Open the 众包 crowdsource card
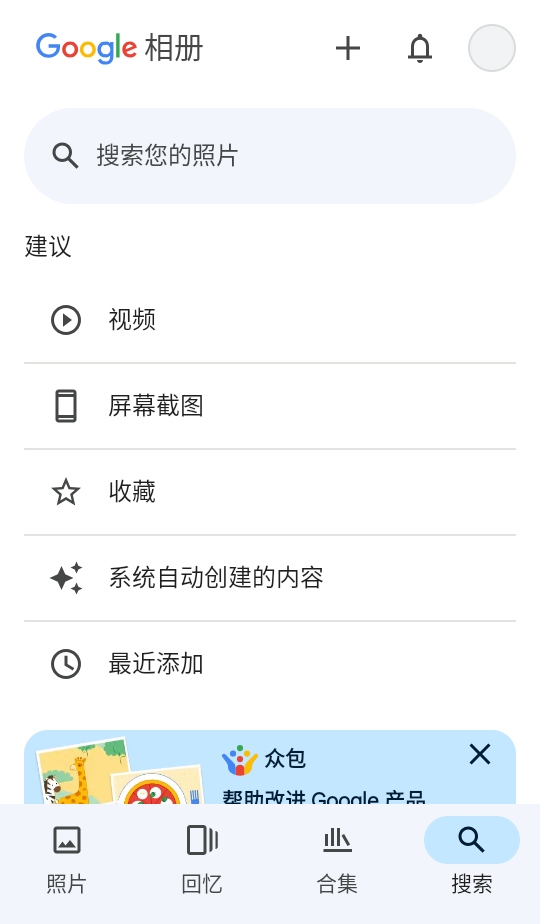 point(270,767)
